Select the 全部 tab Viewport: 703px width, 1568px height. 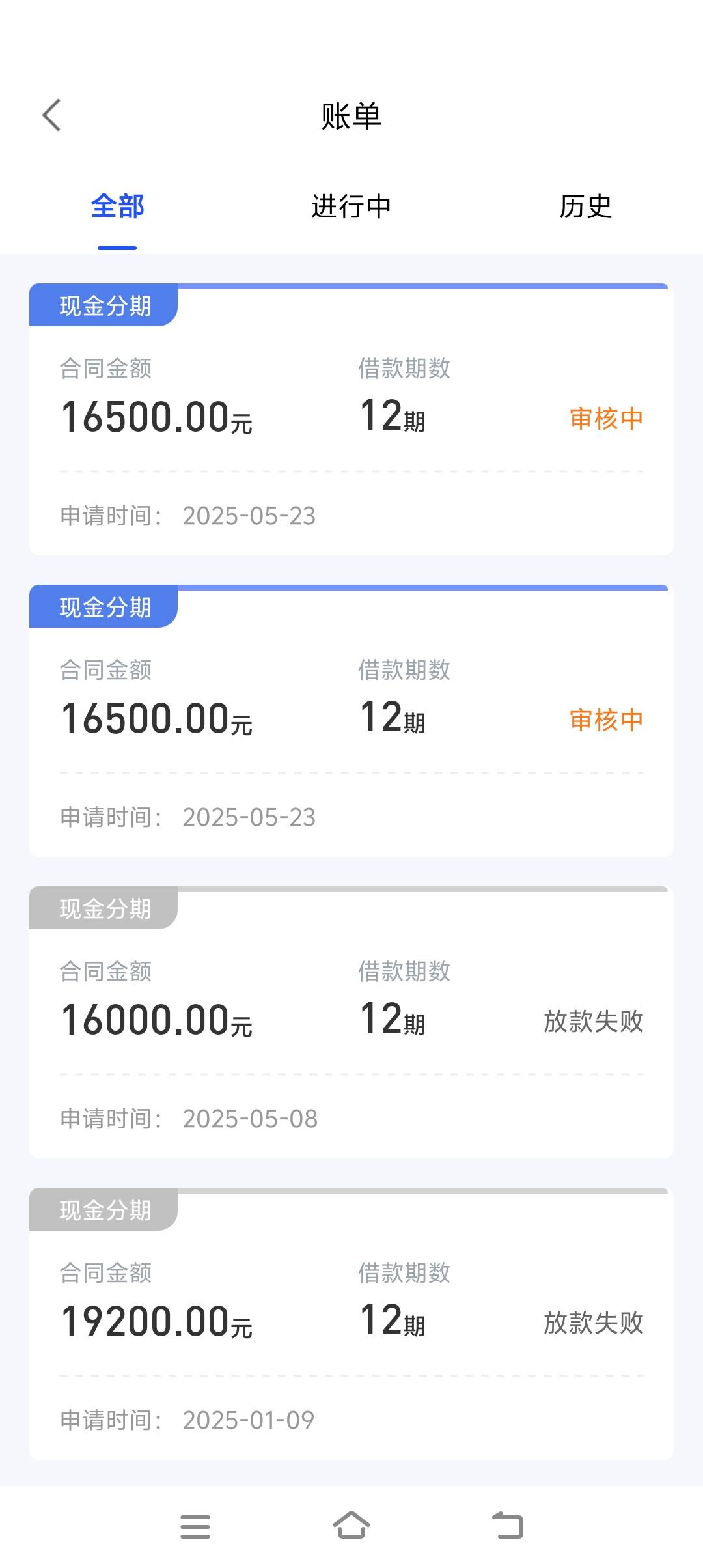point(117,207)
